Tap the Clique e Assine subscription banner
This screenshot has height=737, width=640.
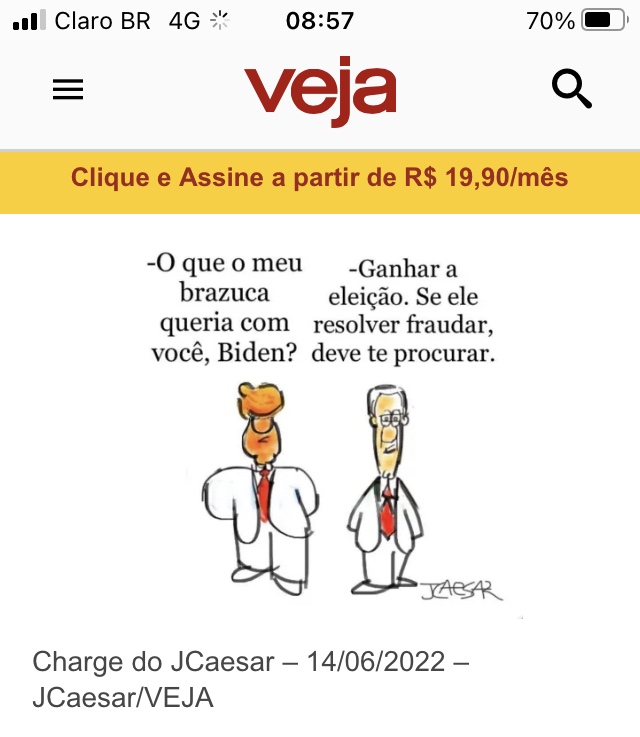pyautogui.click(x=320, y=180)
